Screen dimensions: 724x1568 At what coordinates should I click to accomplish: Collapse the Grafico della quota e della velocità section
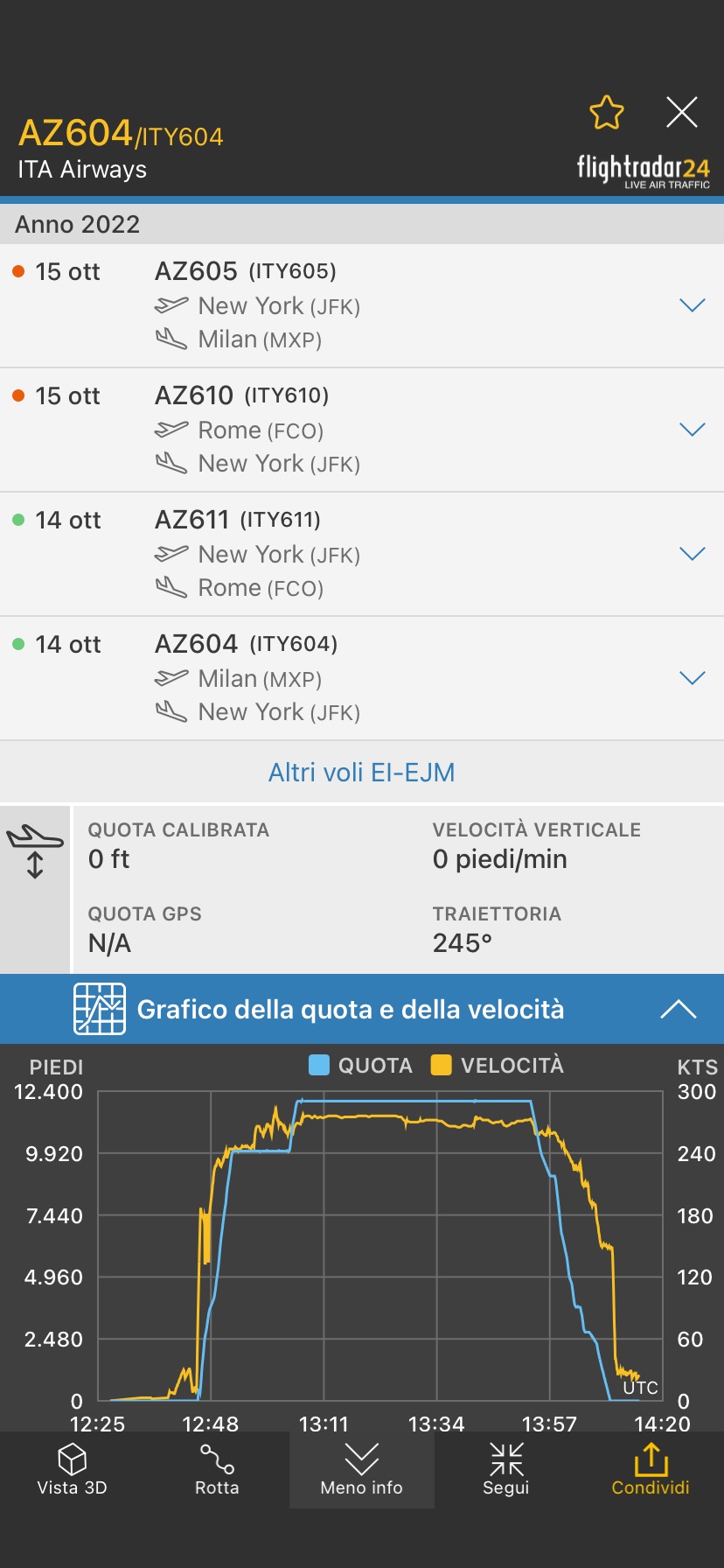(678, 1009)
